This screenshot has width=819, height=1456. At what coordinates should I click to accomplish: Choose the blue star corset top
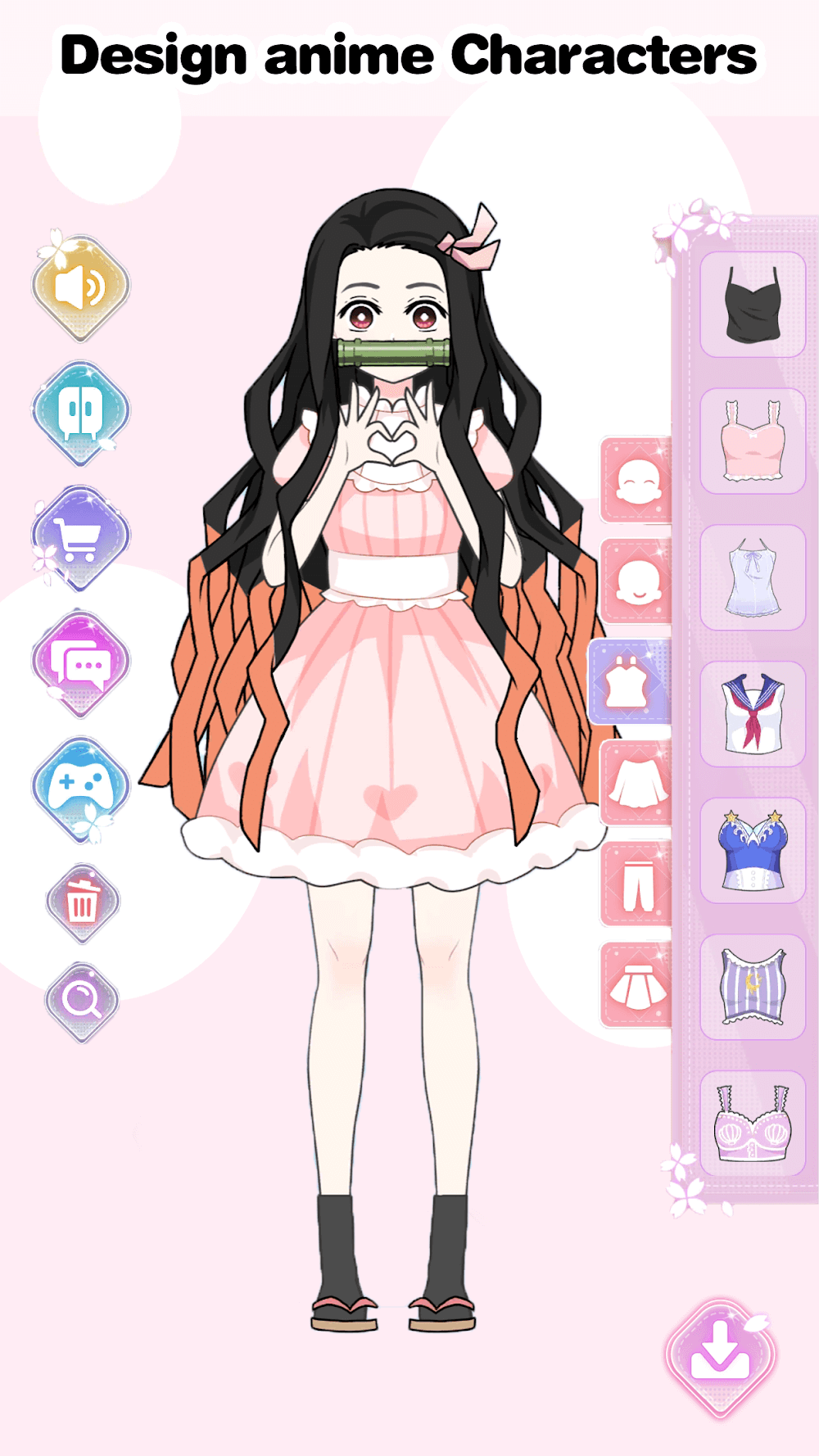click(753, 851)
